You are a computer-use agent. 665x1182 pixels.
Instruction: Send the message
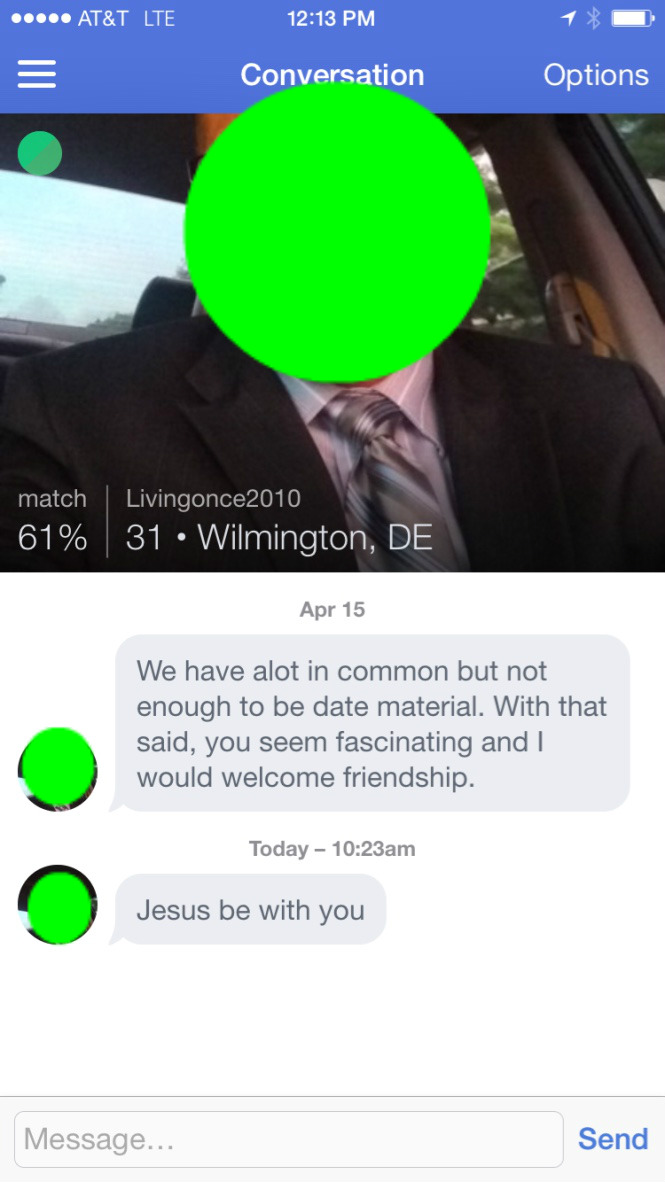[612, 1139]
